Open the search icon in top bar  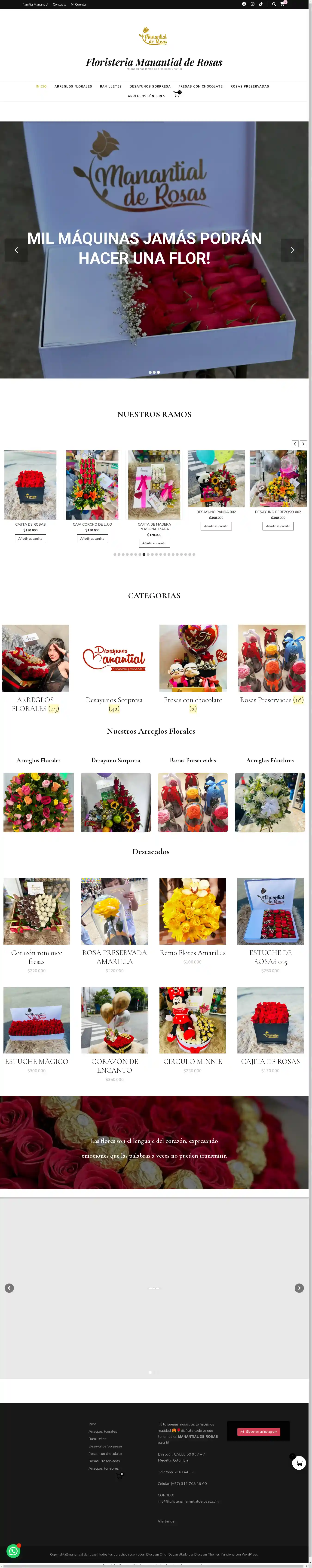[x=274, y=4]
